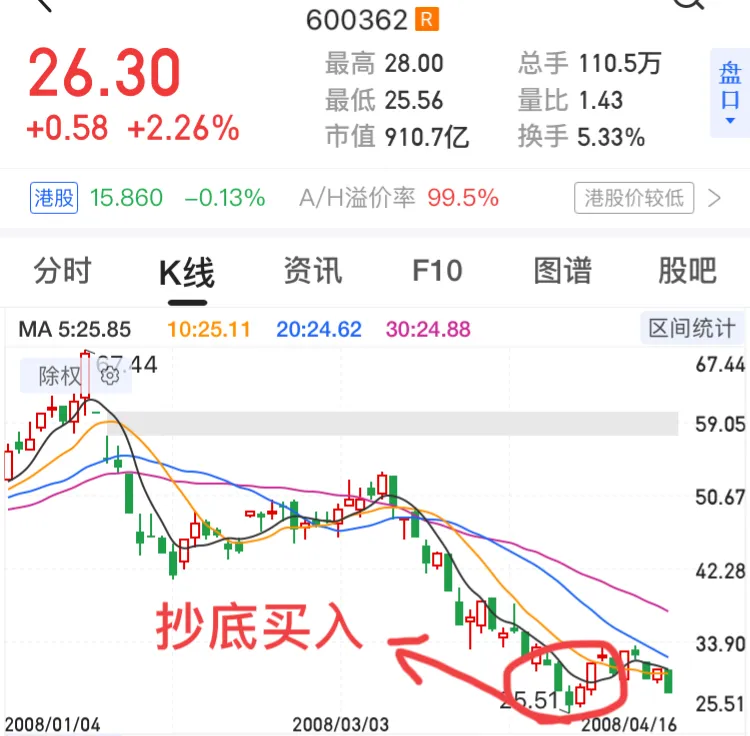This screenshot has height=736, width=750.
Task: Go to the 股吧 tab
Action: coord(687,271)
